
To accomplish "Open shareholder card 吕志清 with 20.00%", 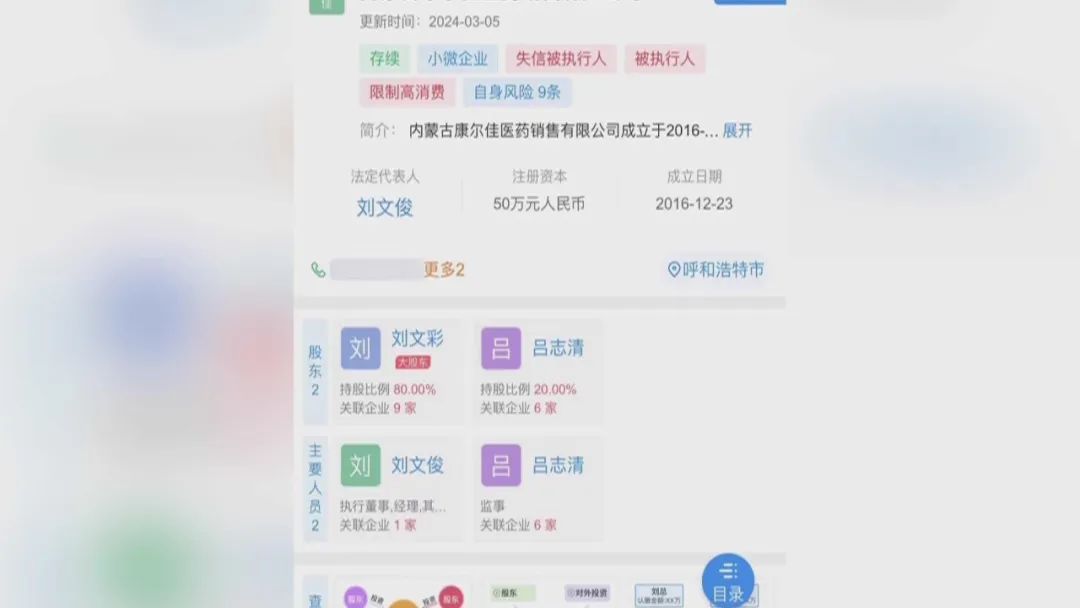I will click(539, 372).
